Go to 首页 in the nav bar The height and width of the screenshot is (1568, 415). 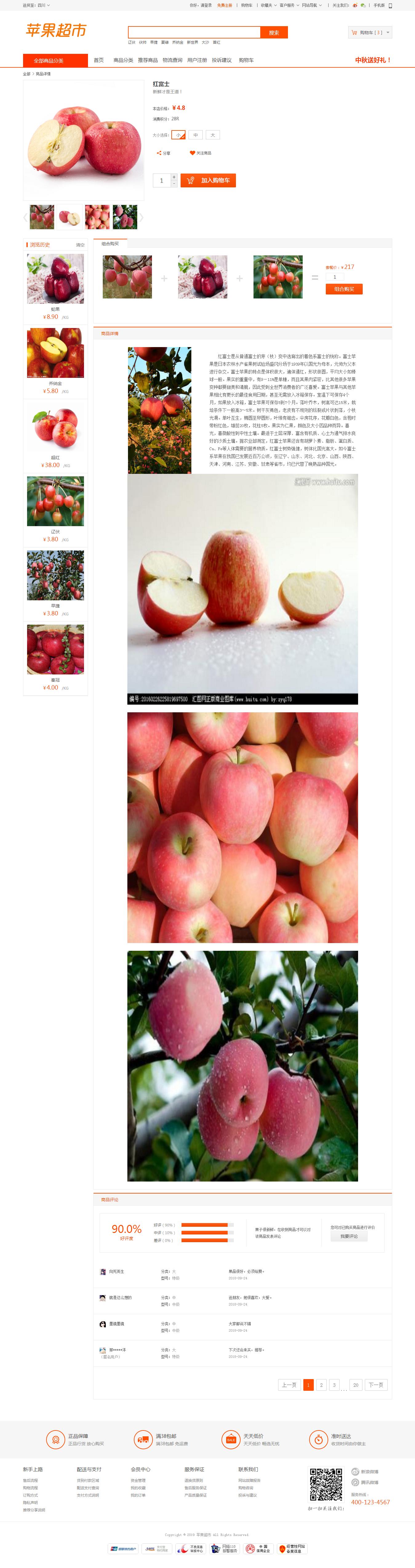point(98,61)
